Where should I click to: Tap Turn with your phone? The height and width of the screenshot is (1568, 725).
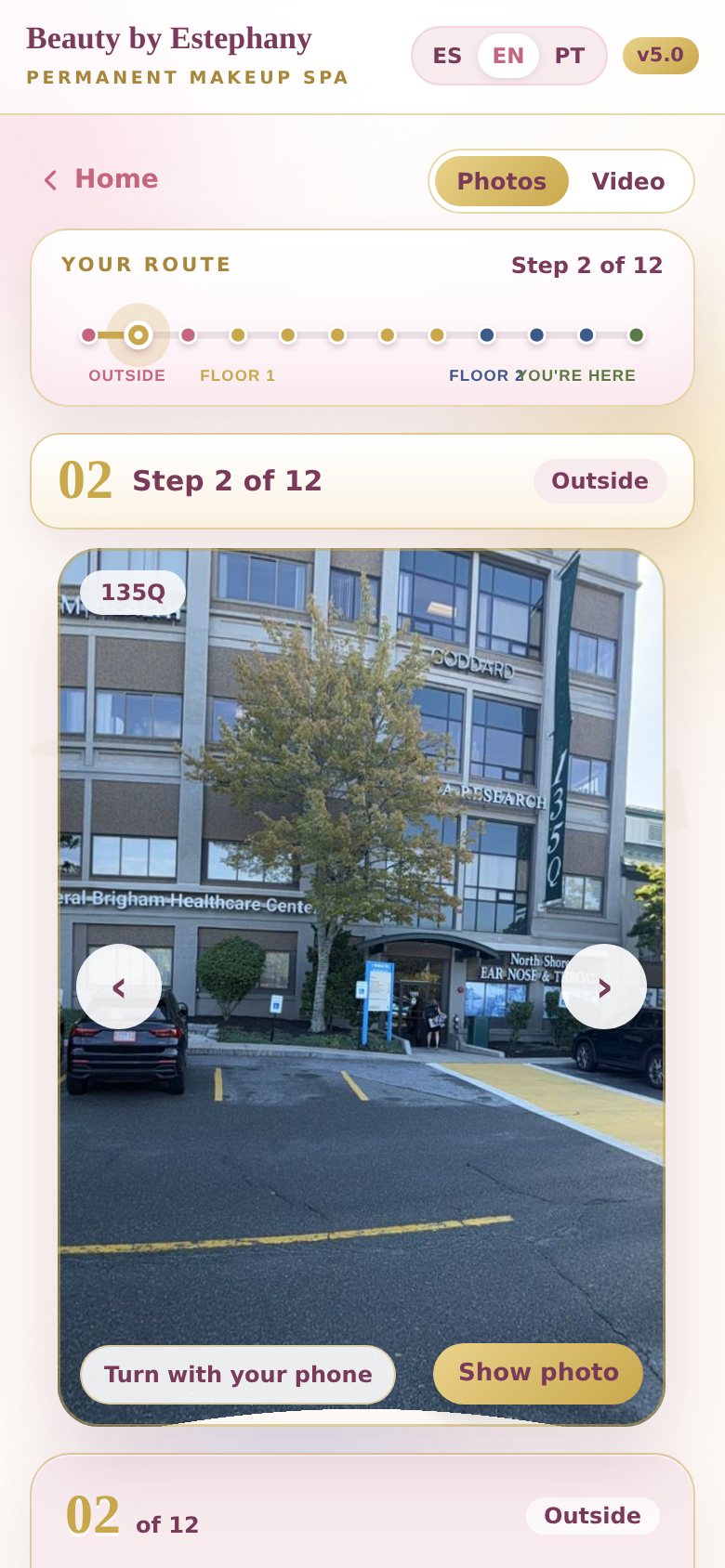(238, 1375)
